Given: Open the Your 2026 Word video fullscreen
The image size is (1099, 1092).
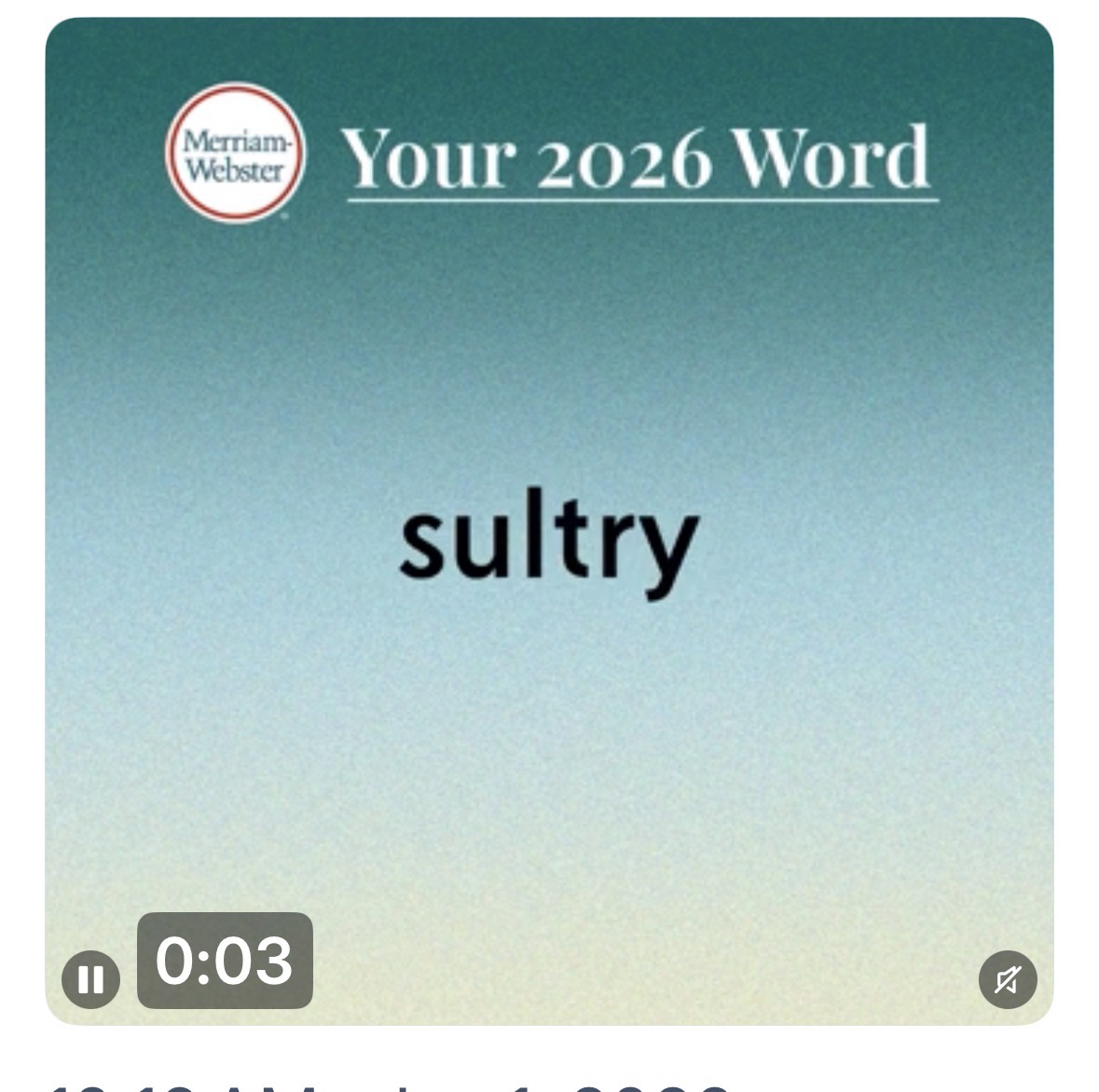Looking at the screenshot, I should [549, 540].
